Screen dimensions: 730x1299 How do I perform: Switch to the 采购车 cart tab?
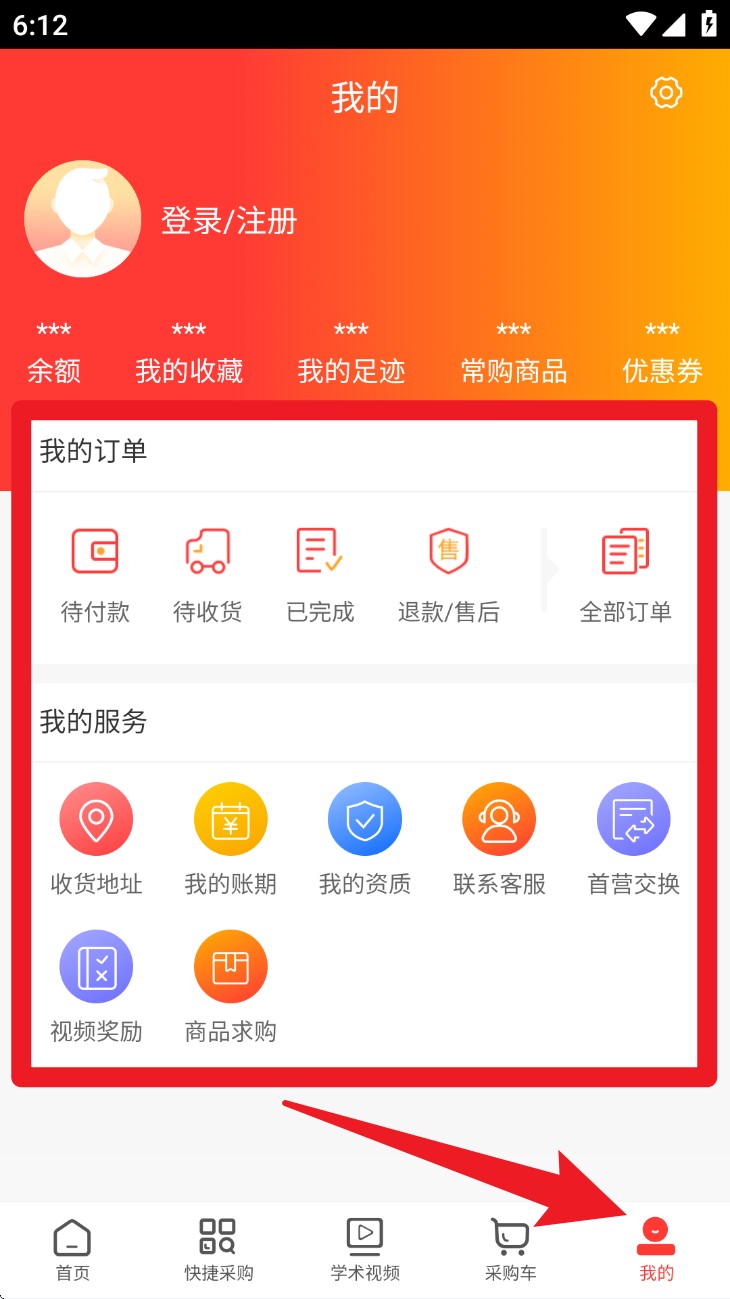[x=510, y=1249]
